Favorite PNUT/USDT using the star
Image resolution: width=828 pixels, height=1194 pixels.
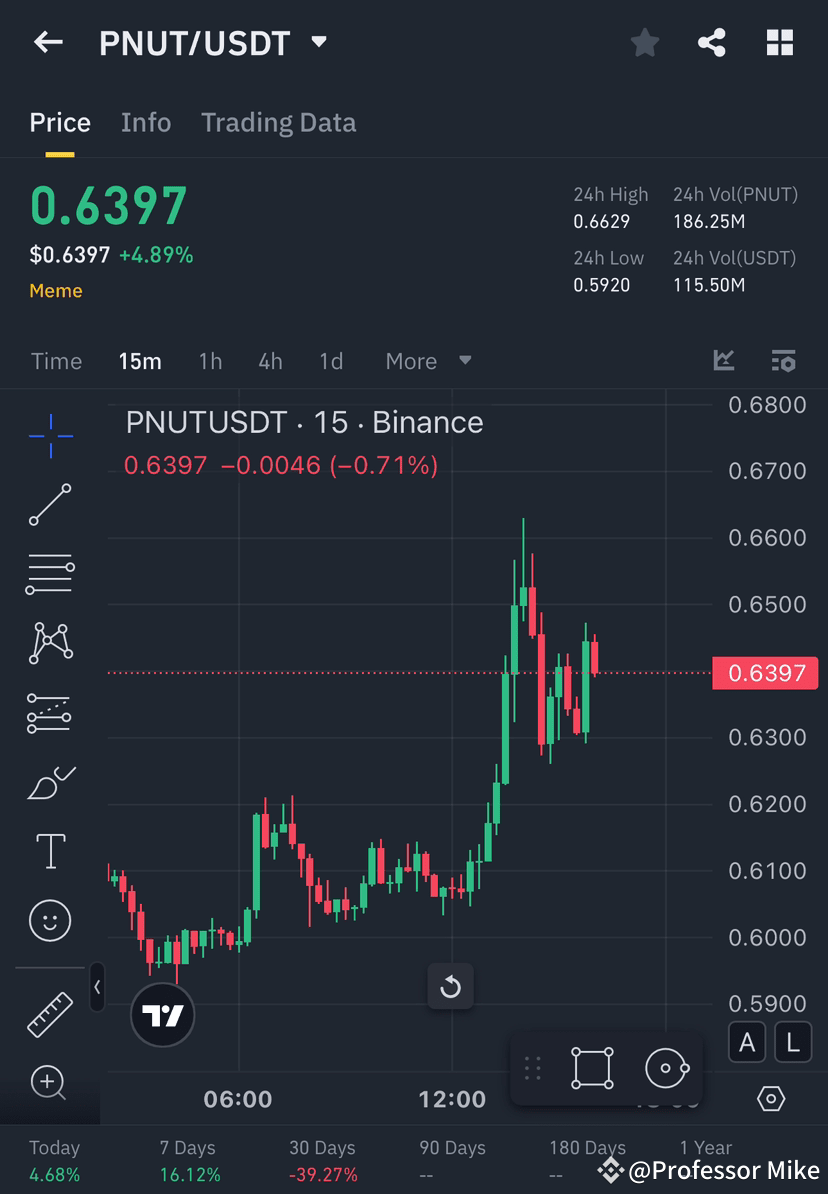point(644,42)
